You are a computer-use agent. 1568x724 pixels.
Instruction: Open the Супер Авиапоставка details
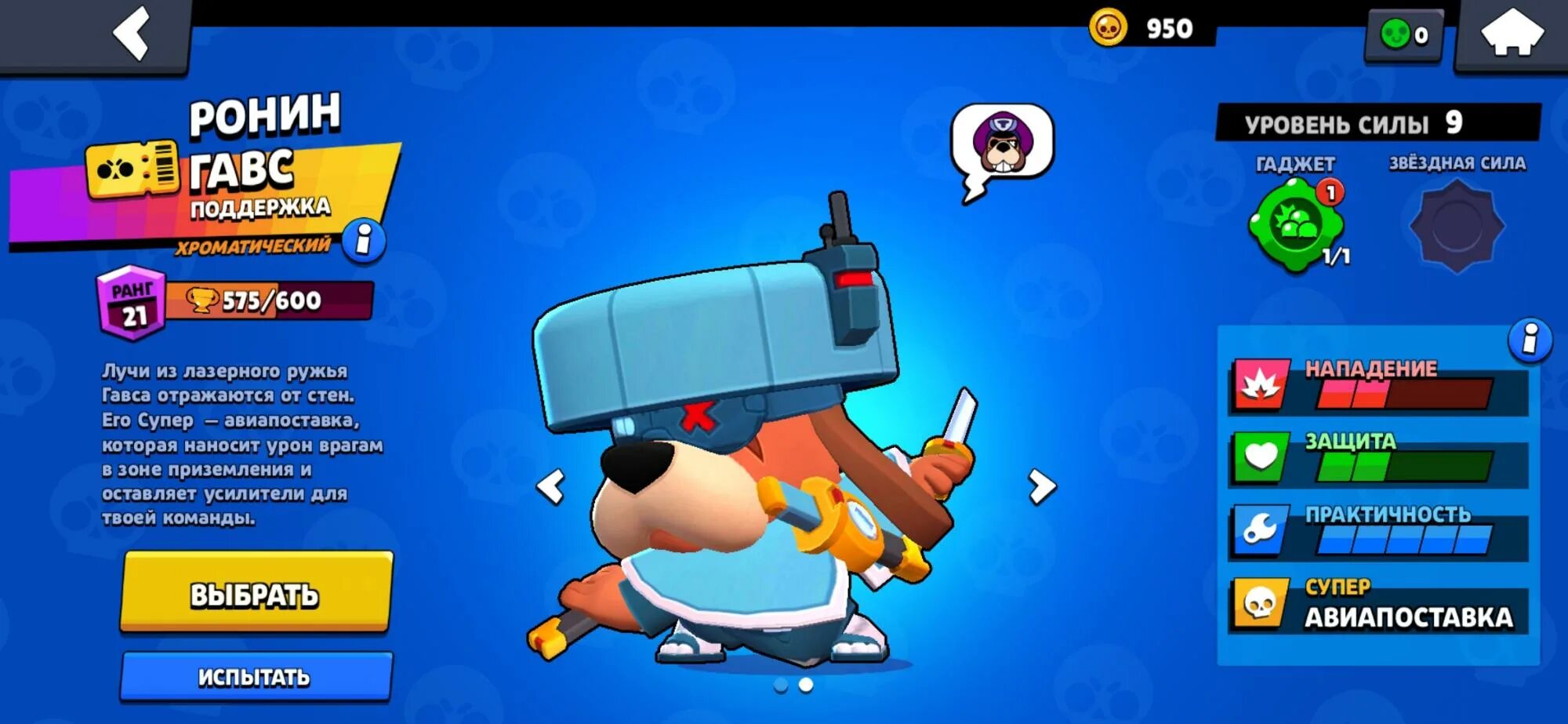(1378, 606)
